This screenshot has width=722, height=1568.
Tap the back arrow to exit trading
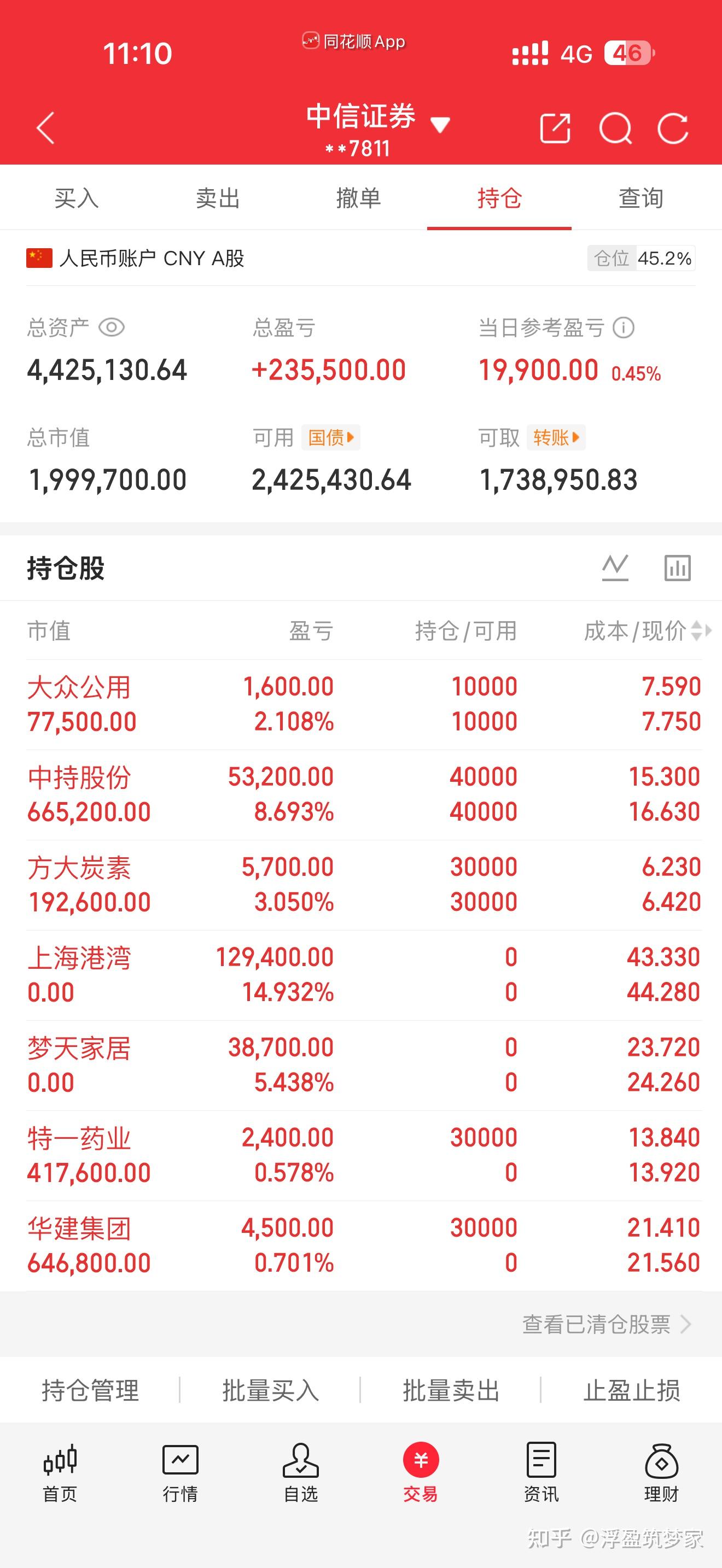click(43, 128)
